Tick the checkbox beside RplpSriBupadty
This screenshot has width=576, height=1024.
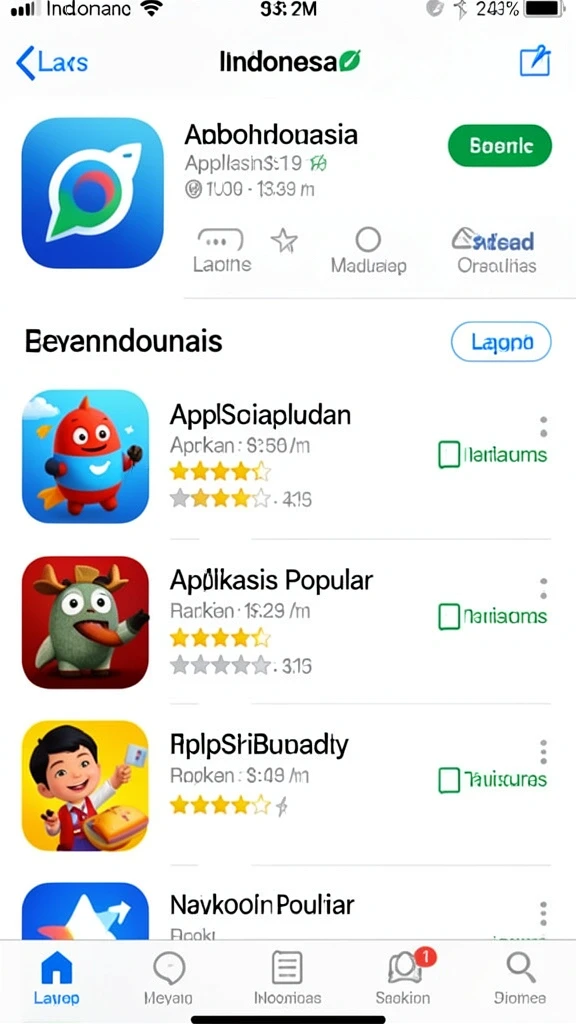point(449,780)
